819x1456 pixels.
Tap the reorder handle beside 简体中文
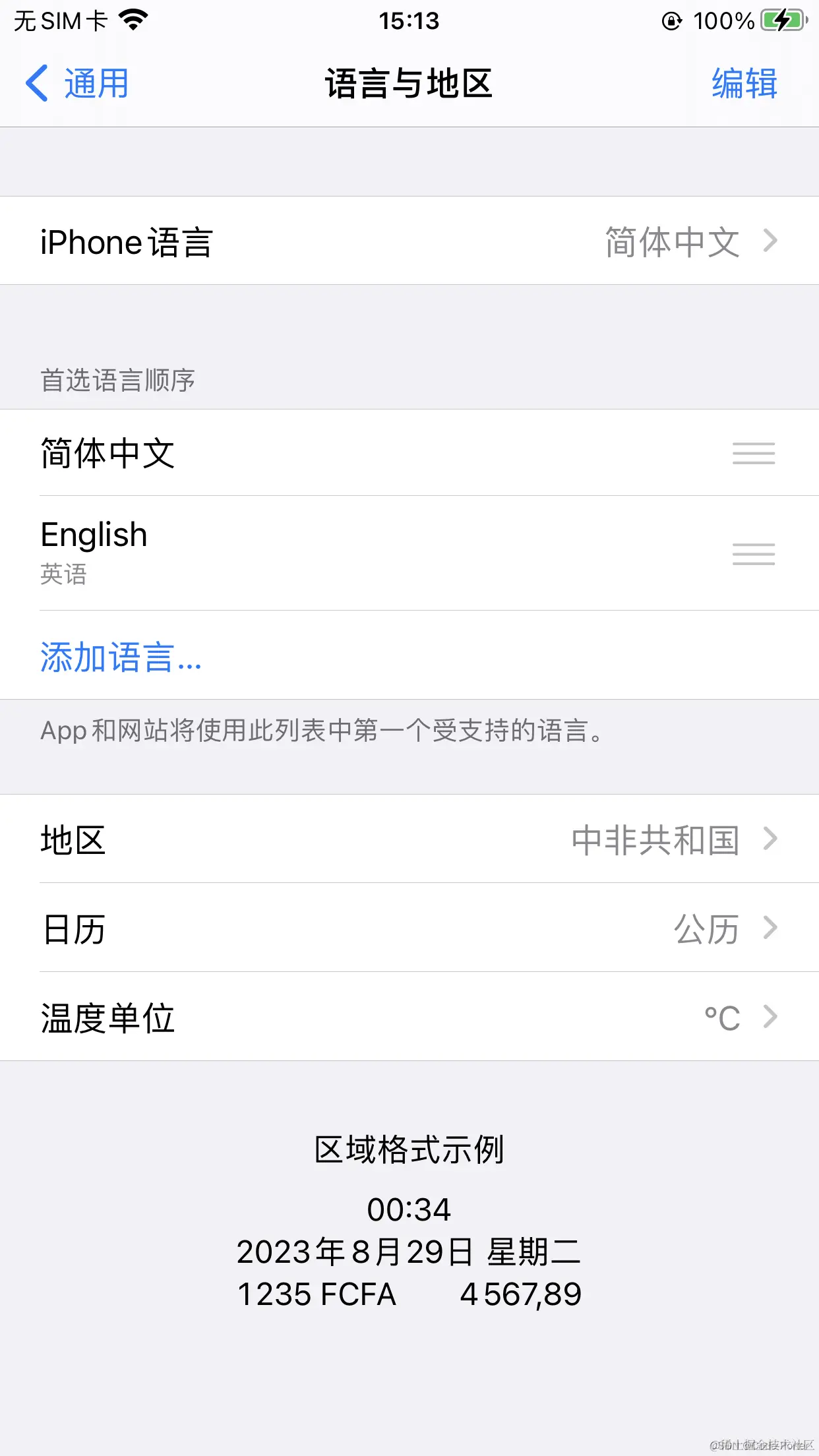(754, 453)
